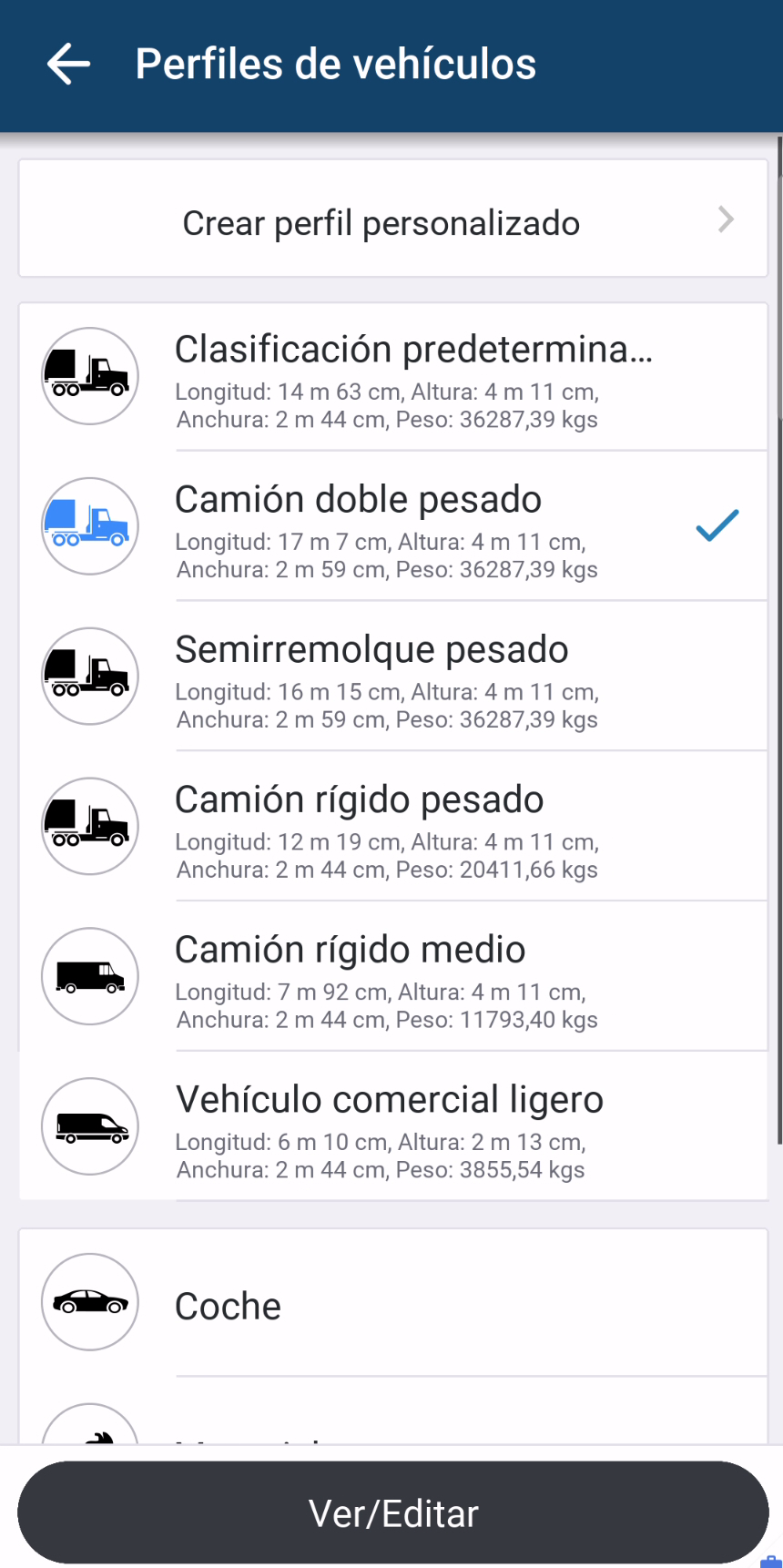Screen dimensions: 783x1568
Task: Tap the Camión rígido pesado truck icon
Action: [89, 826]
